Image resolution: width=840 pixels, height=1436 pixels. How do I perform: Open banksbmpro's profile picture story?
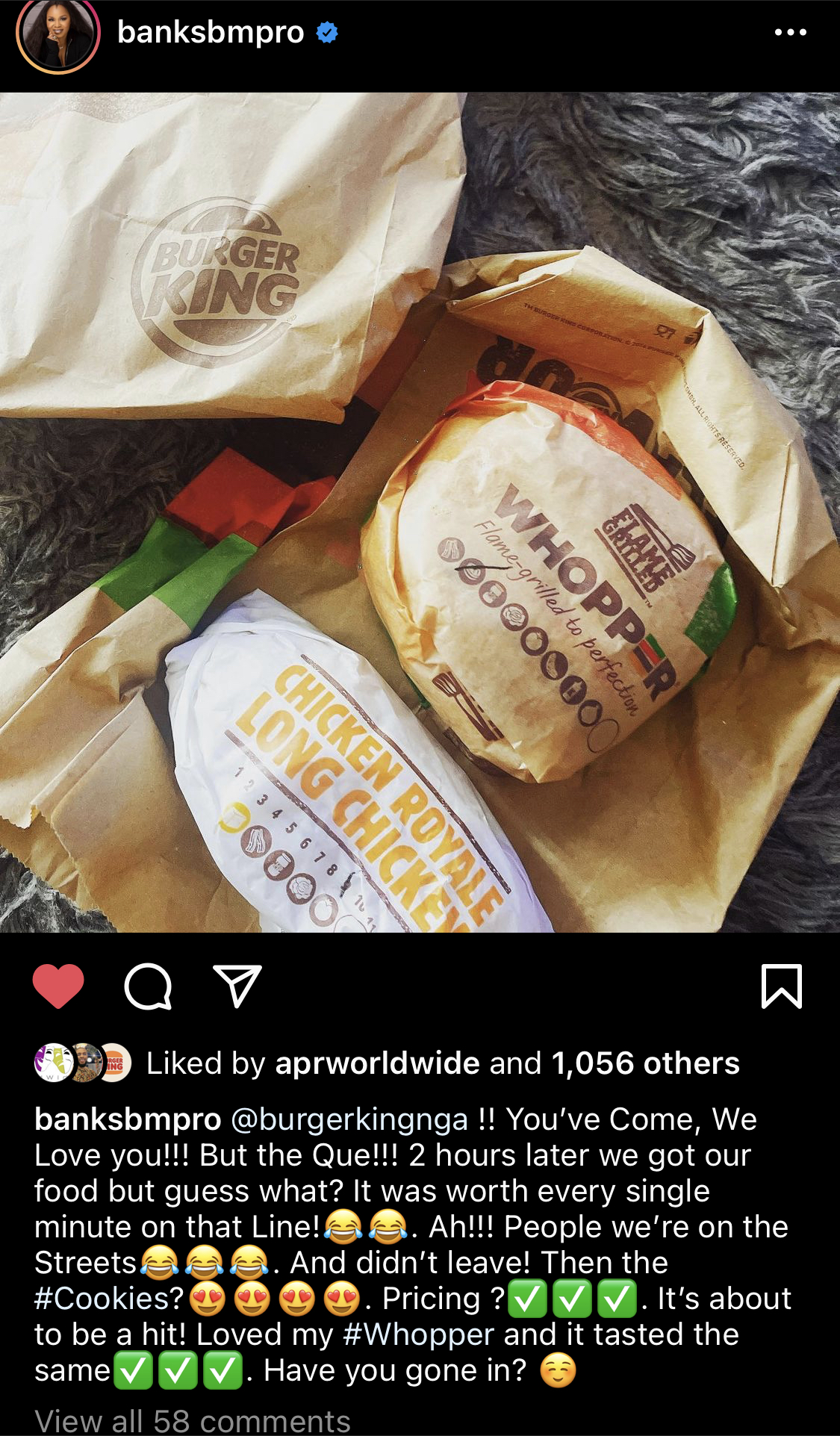(57, 35)
